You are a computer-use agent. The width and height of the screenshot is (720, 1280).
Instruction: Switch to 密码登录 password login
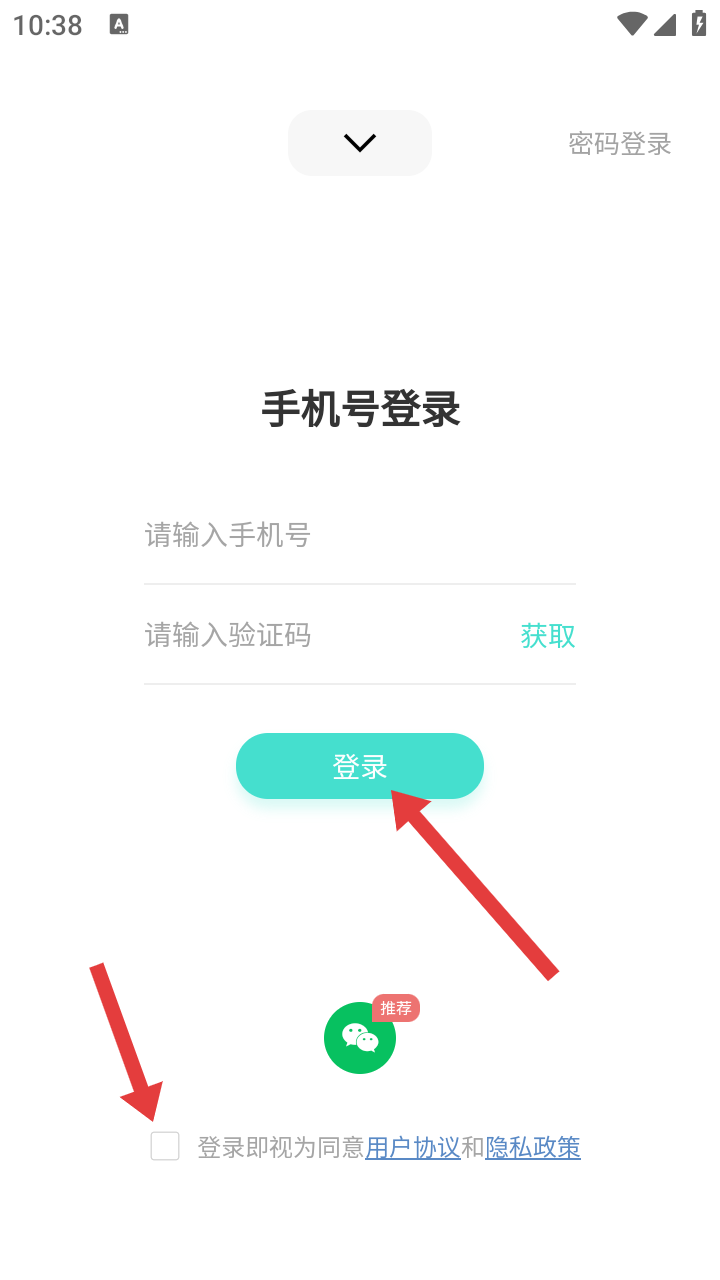click(x=619, y=144)
